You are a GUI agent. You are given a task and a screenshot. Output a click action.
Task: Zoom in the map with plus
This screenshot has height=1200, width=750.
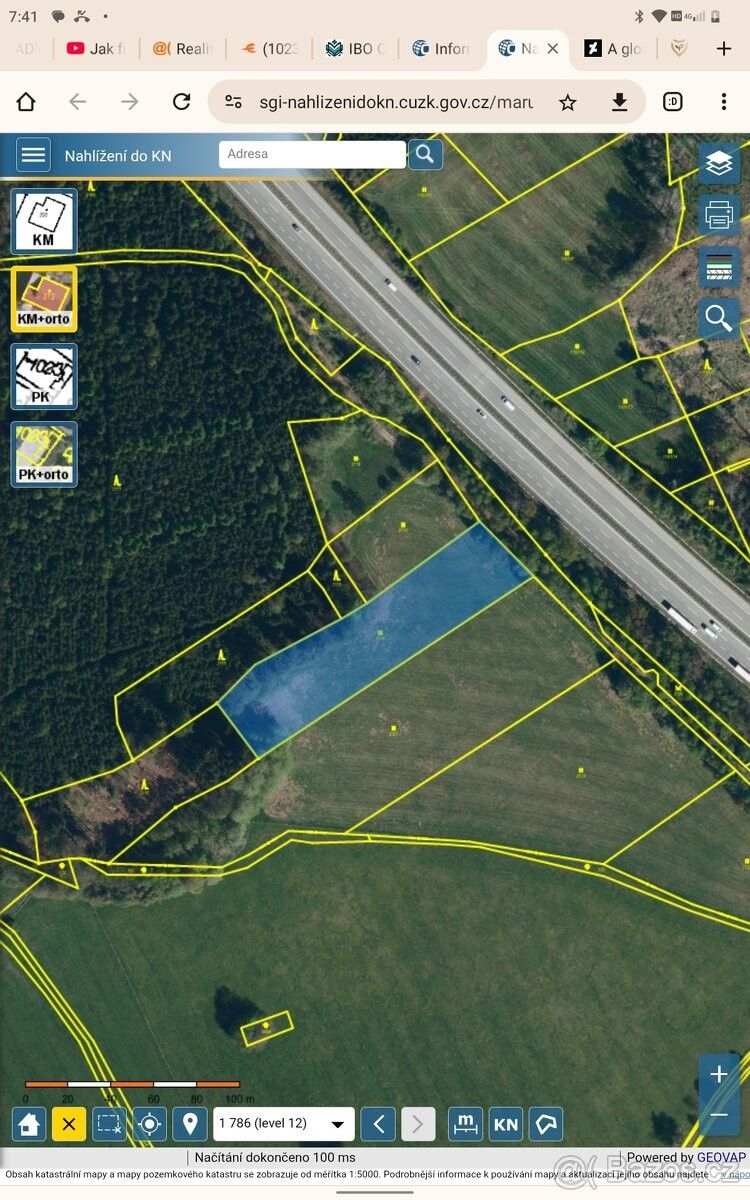point(719,1074)
